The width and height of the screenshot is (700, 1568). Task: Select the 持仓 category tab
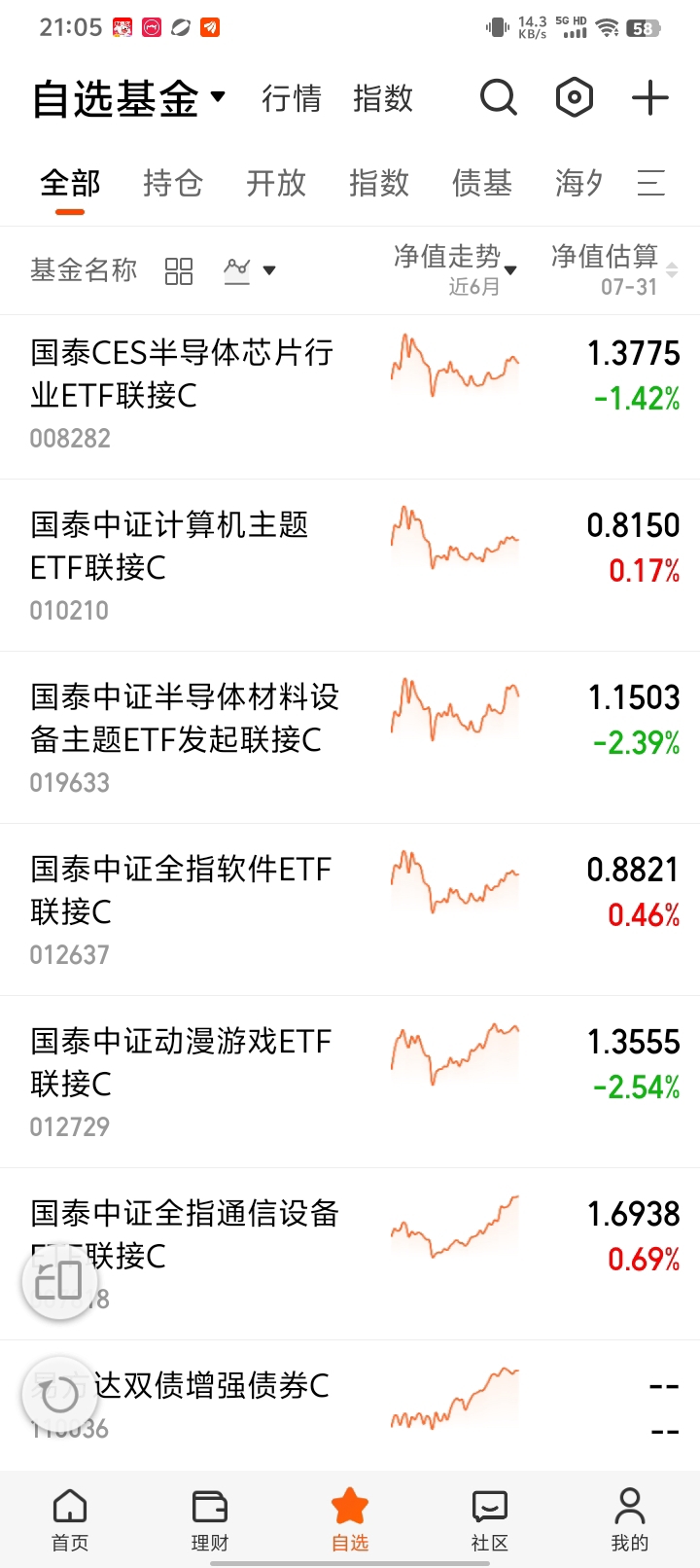tap(173, 183)
